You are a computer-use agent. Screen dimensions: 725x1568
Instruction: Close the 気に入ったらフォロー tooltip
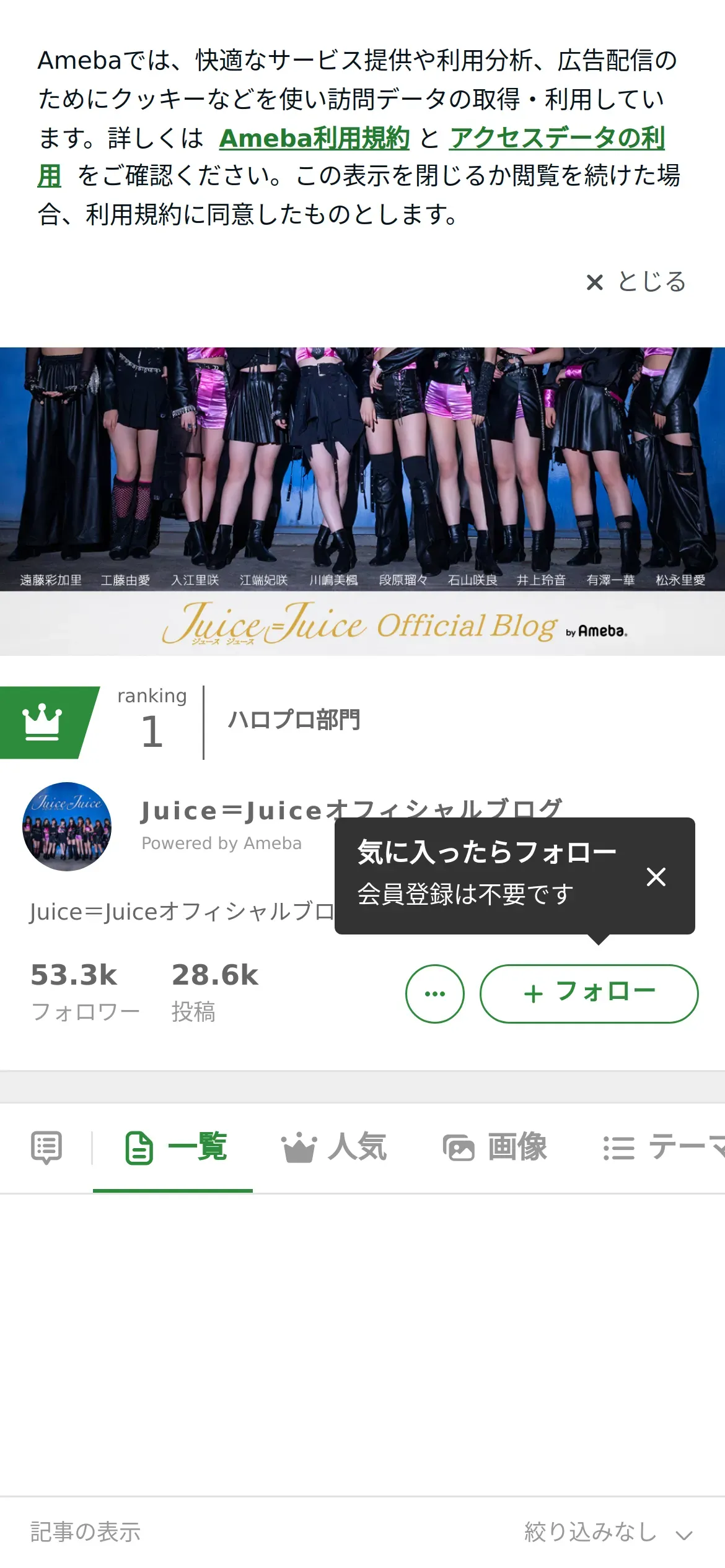click(x=656, y=876)
